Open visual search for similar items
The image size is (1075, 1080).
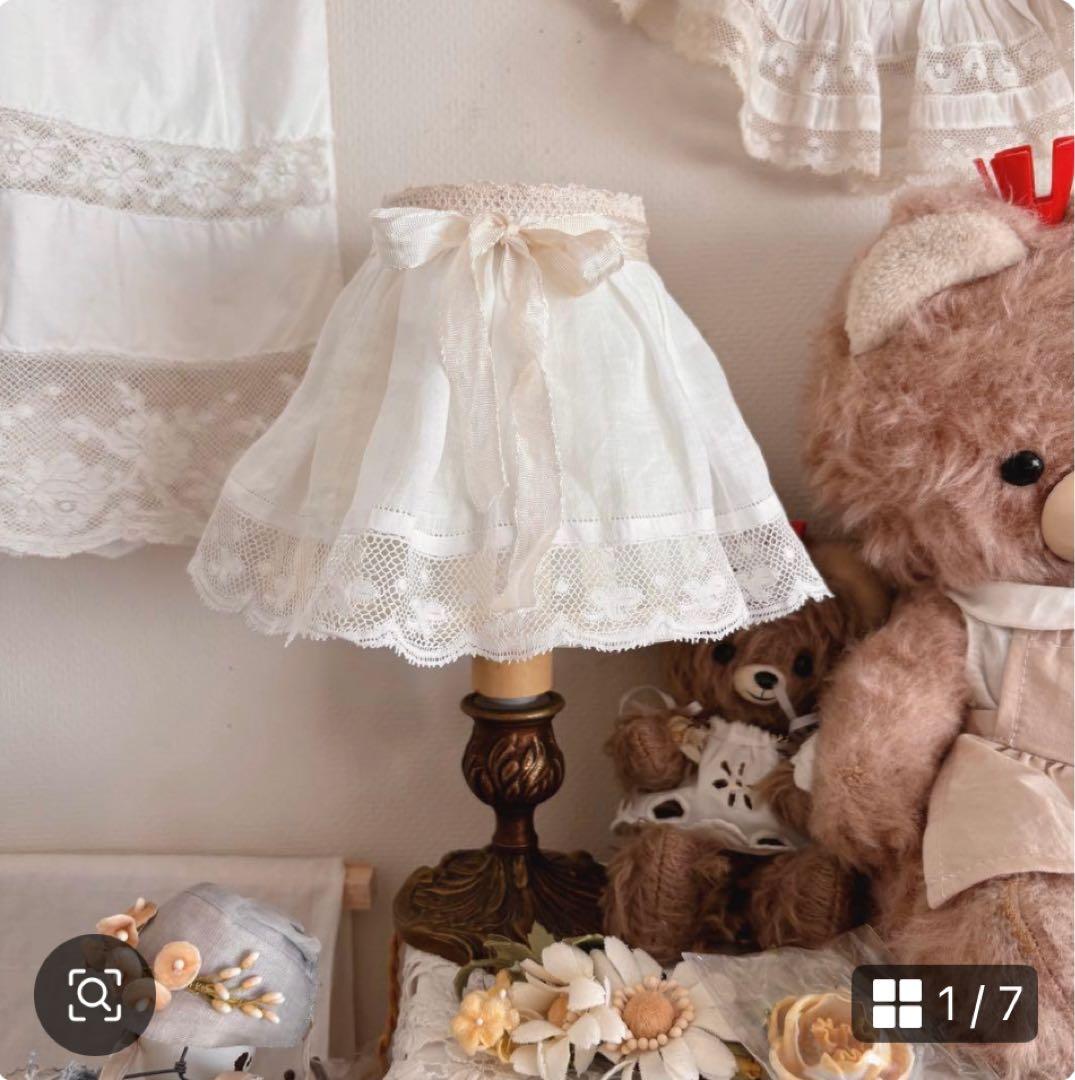94,994
